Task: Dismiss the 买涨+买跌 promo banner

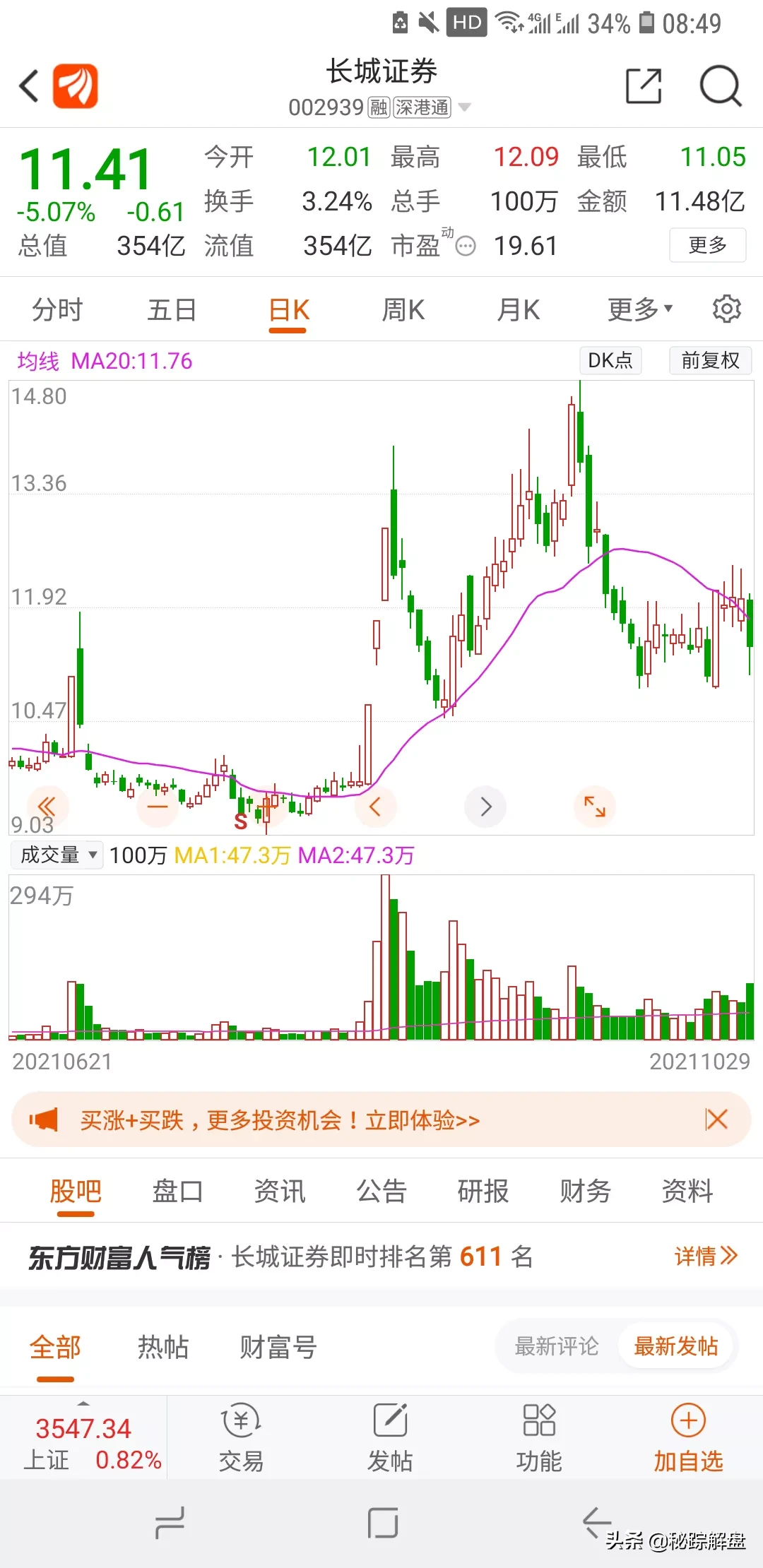Action: (716, 1119)
